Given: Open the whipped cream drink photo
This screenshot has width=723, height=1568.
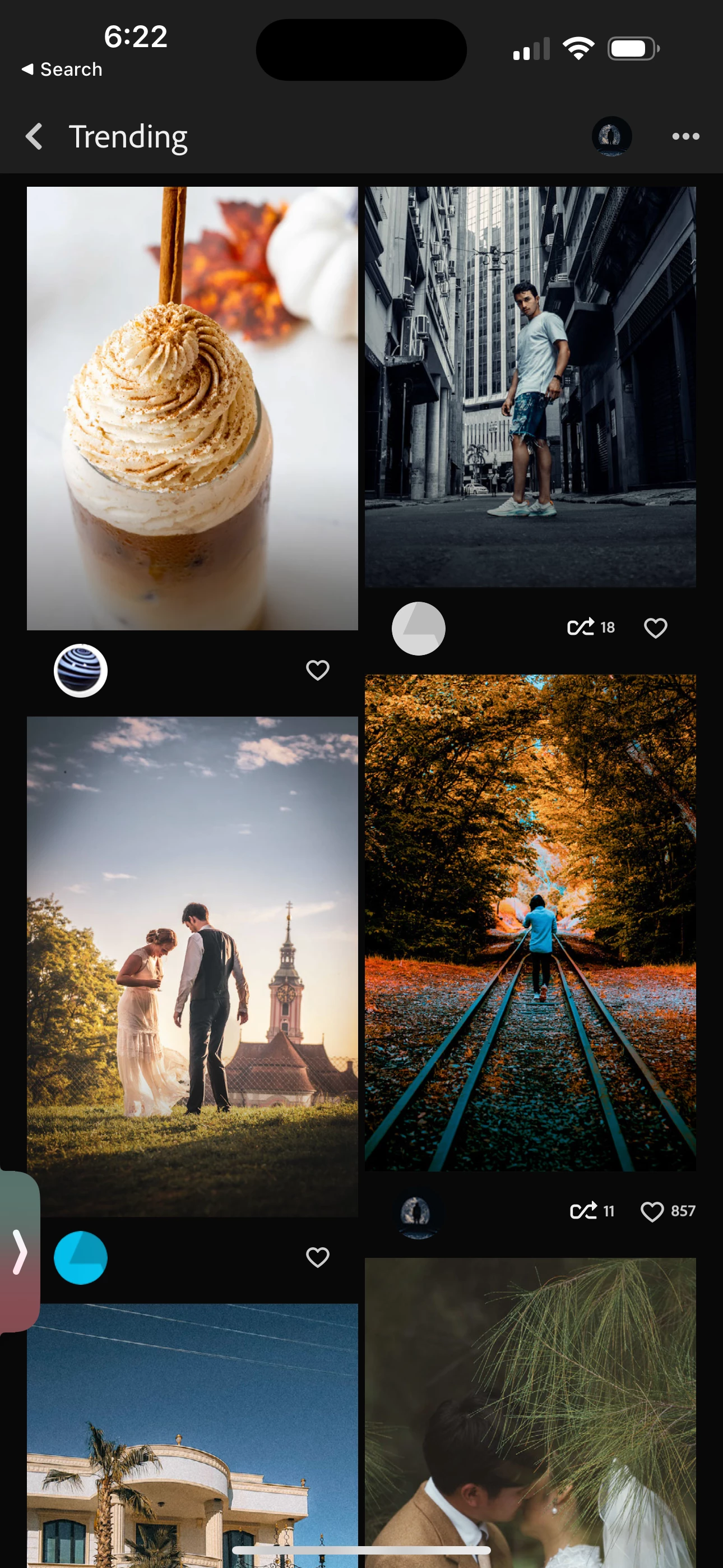Looking at the screenshot, I should click(x=192, y=408).
